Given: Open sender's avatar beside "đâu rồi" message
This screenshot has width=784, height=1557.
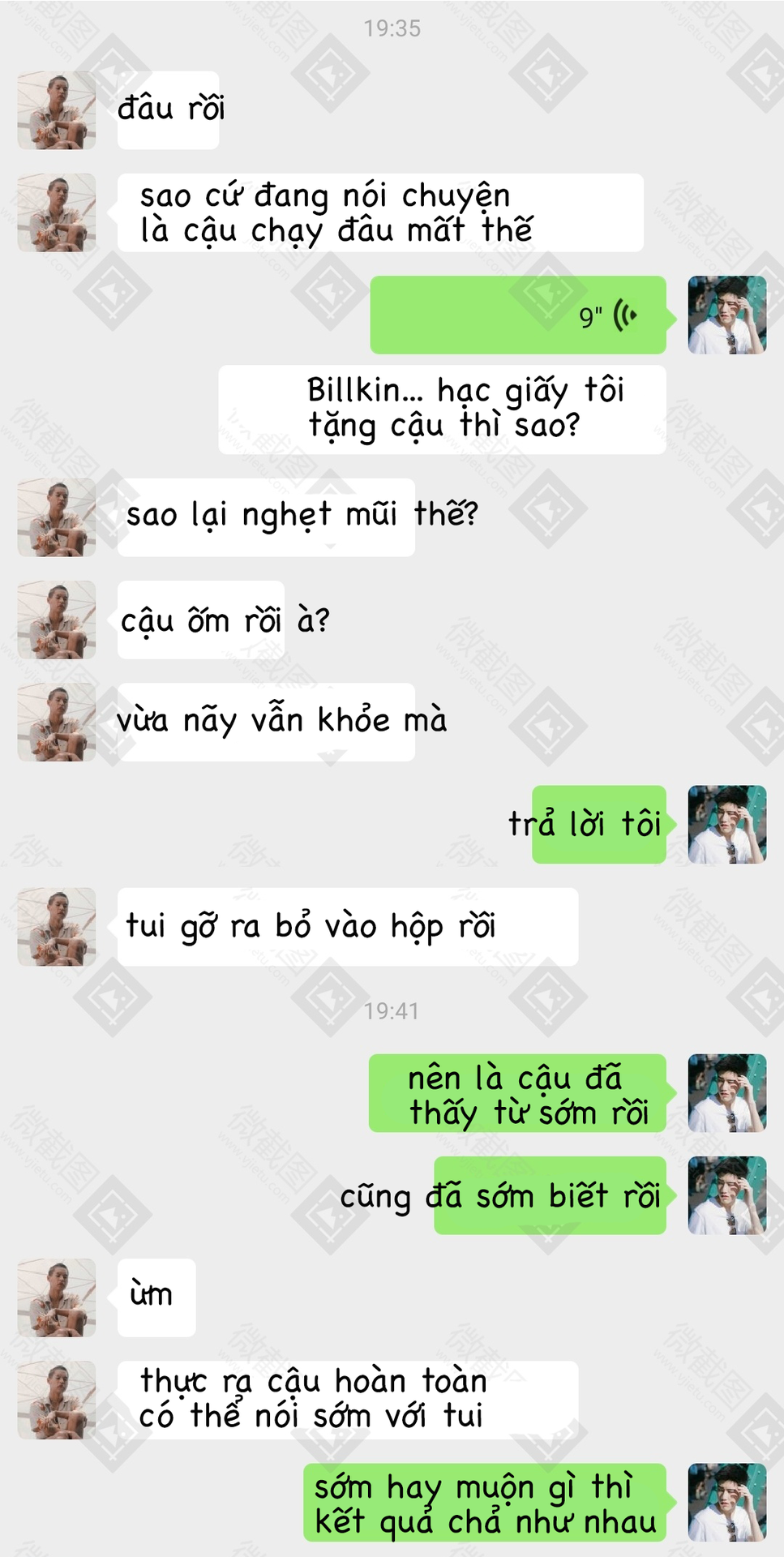Looking at the screenshot, I should 57,110.
